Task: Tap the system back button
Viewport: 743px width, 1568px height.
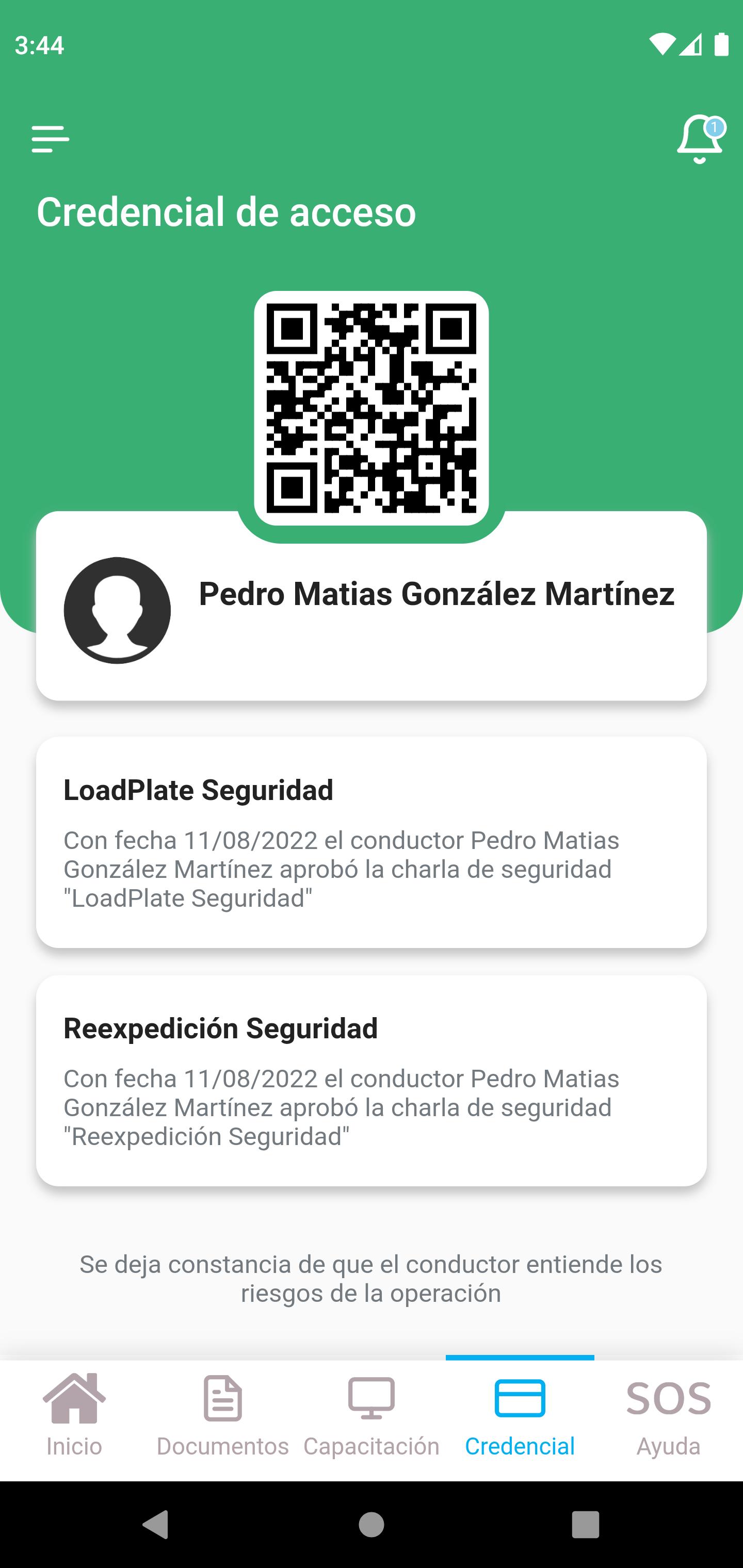Action: tap(155, 1525)
